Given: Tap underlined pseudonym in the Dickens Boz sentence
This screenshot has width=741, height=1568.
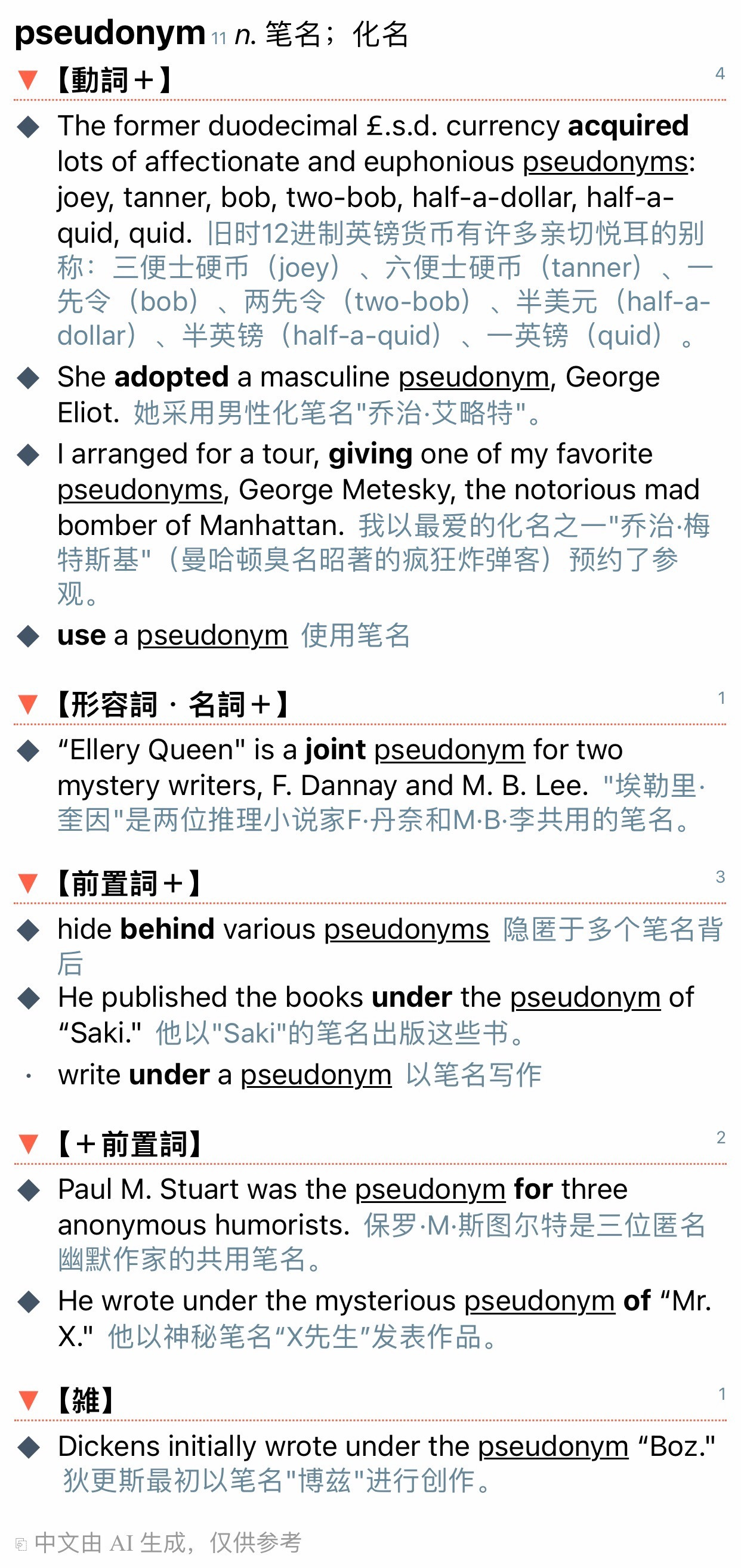Looking at the screenshot, I should click(x=553, y=1446).
